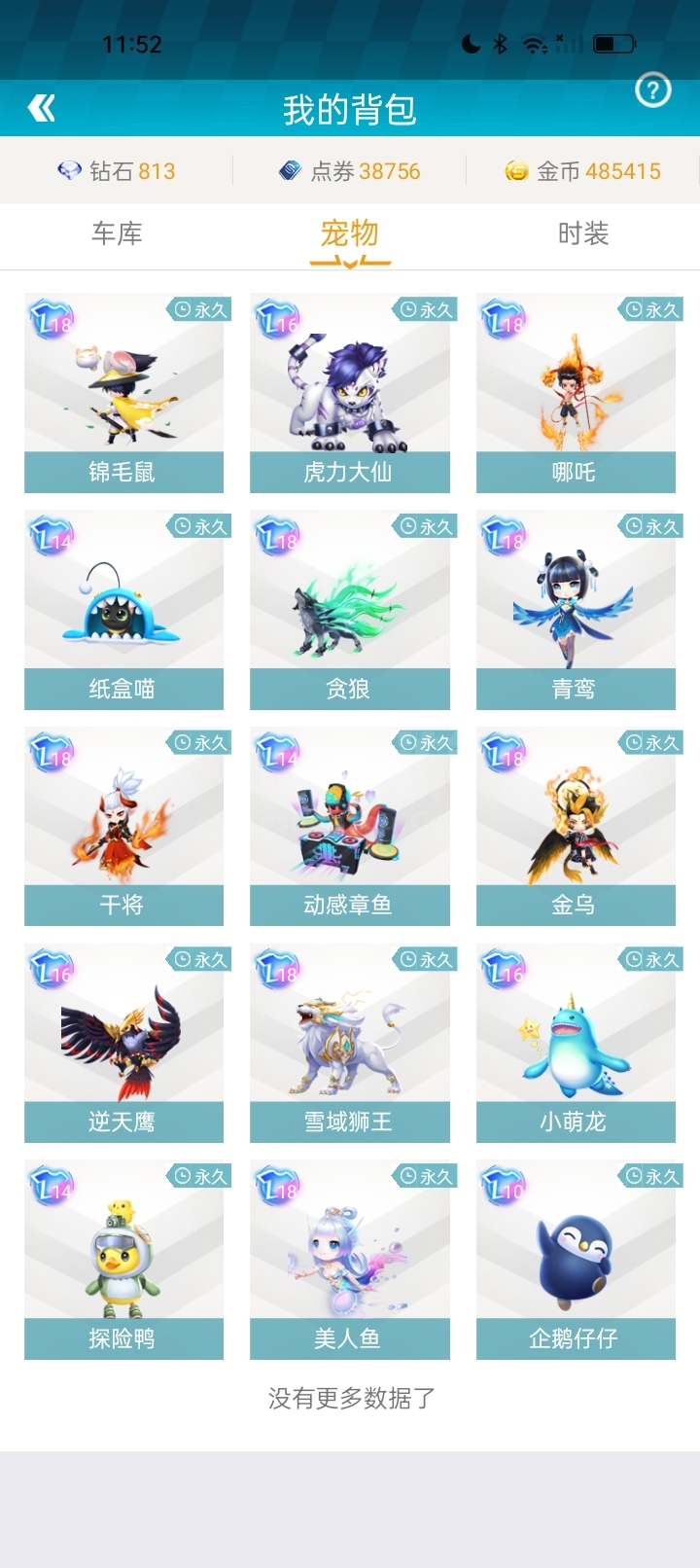Image resolution: width=700 pixels, height=1568 pixels.
Task: Tap the 贪狼 pet card
Action: point(349,610)
